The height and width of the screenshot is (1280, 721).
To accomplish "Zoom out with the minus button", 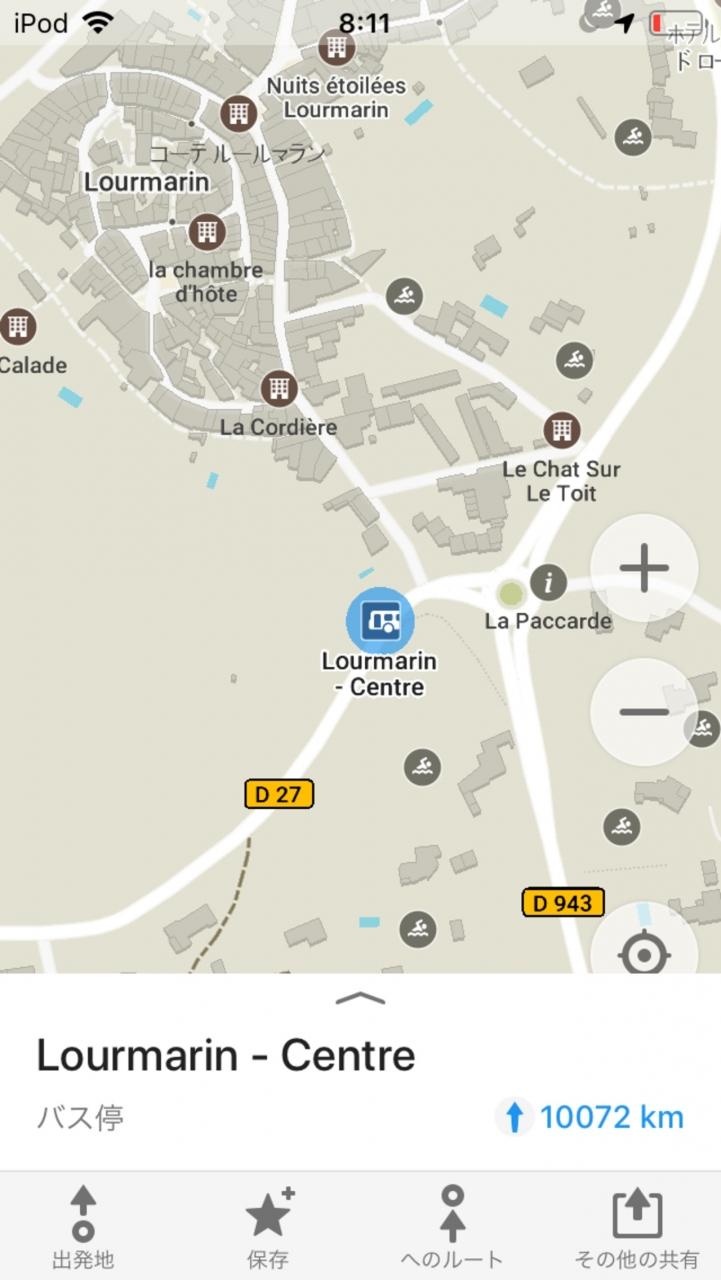I will point(644,712).
